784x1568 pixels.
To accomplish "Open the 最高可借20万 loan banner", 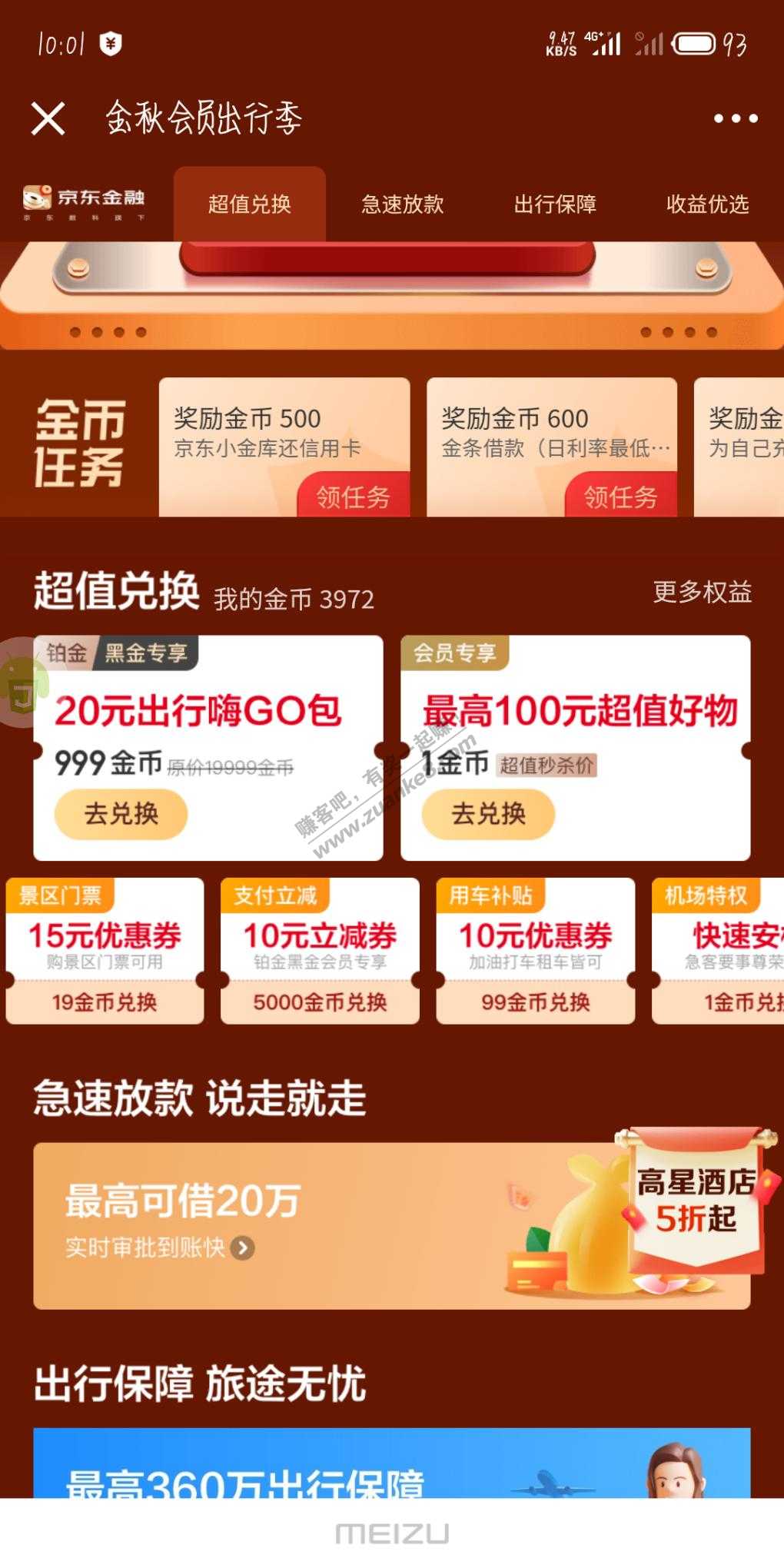I will tap(307, 1226).
